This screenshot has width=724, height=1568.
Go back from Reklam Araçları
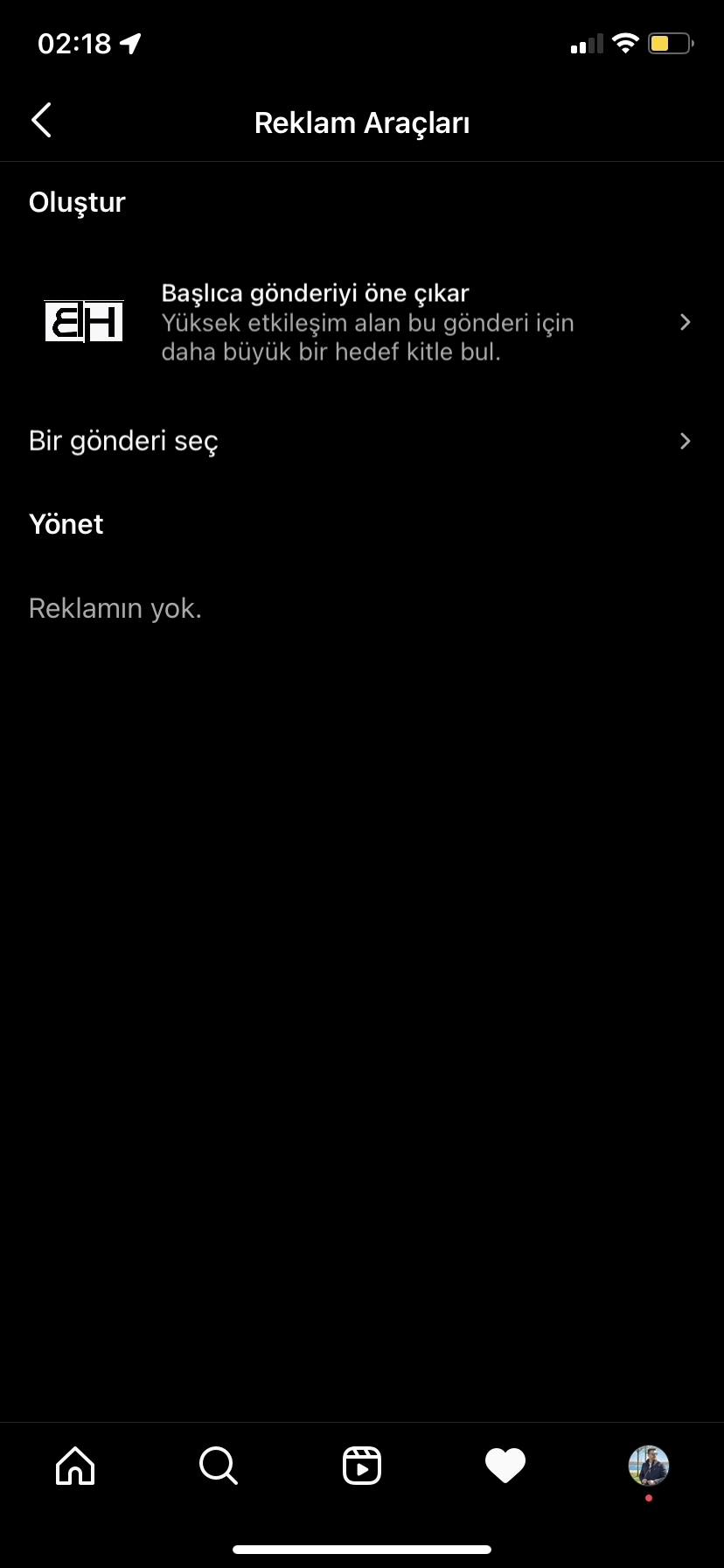pos(41,121)
